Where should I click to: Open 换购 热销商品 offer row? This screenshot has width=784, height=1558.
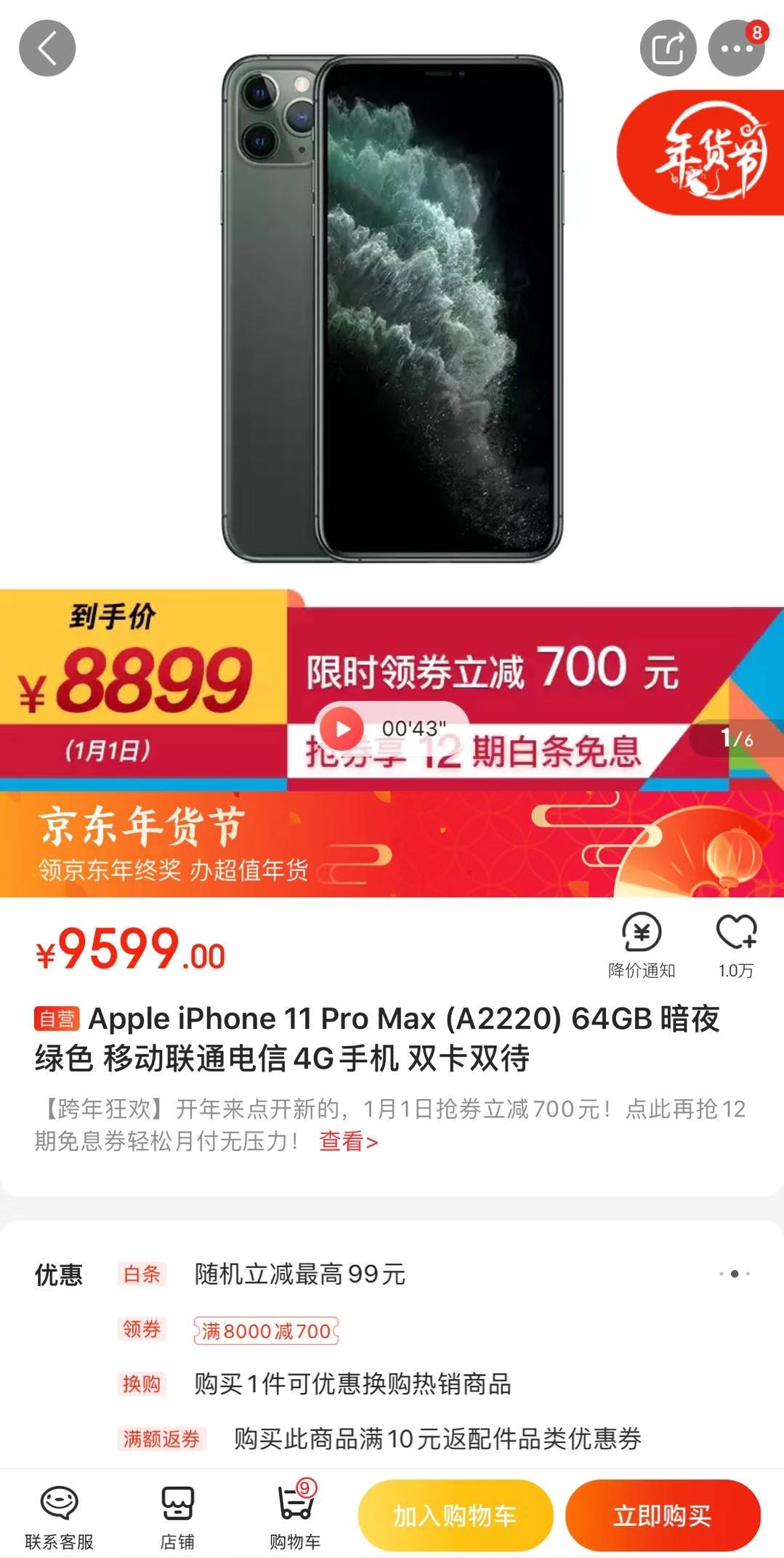click(352, 1384)
